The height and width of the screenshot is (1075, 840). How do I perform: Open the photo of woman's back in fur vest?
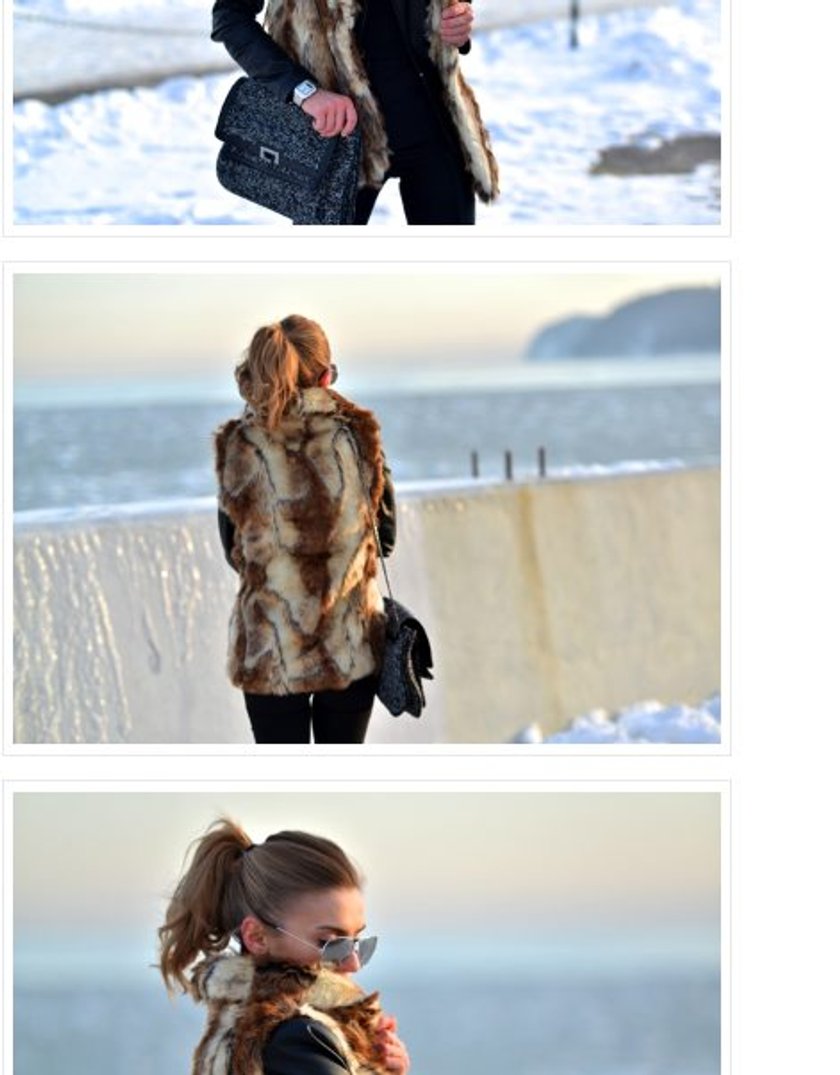tap(366, 508)
